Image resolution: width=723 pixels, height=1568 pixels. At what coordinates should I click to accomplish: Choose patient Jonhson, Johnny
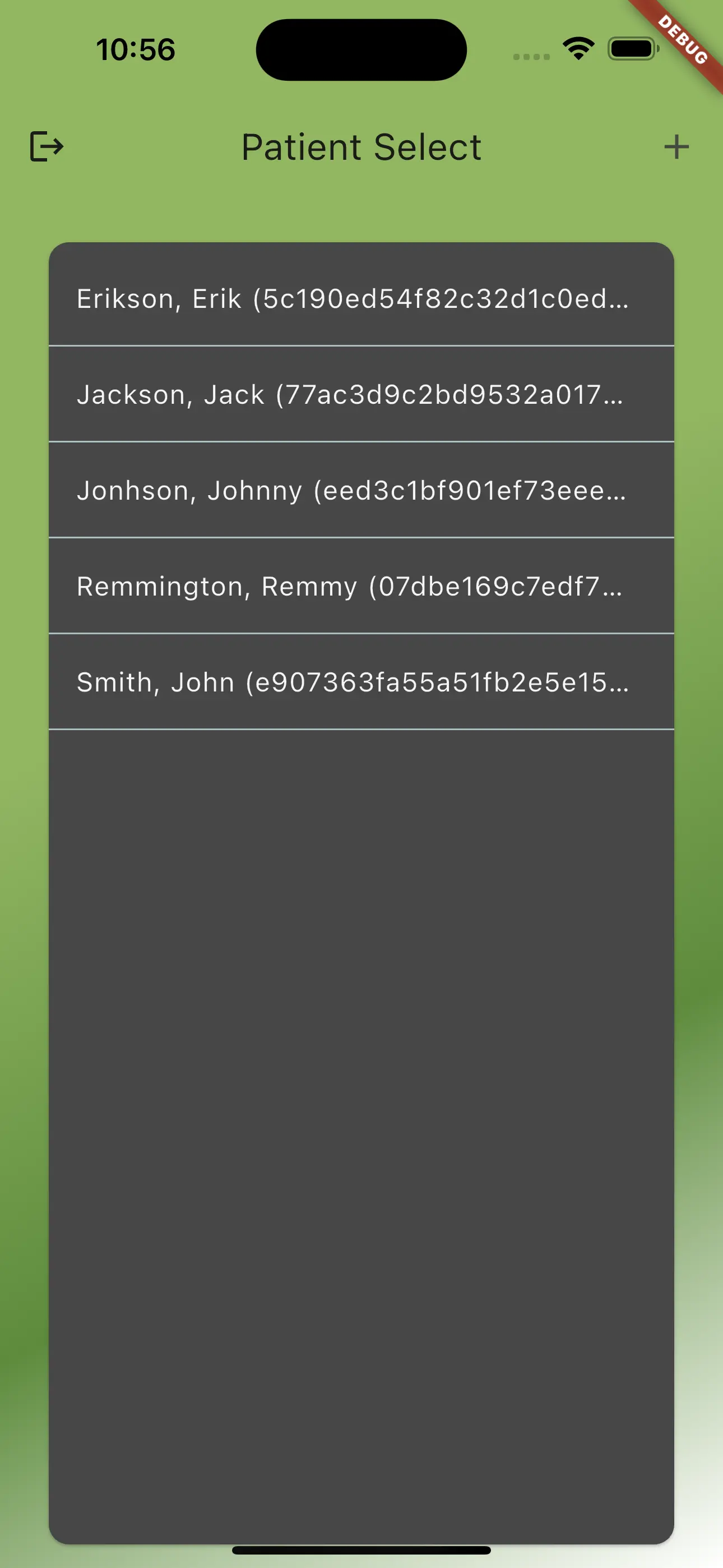pyautogui.click(x=361, y=490)
